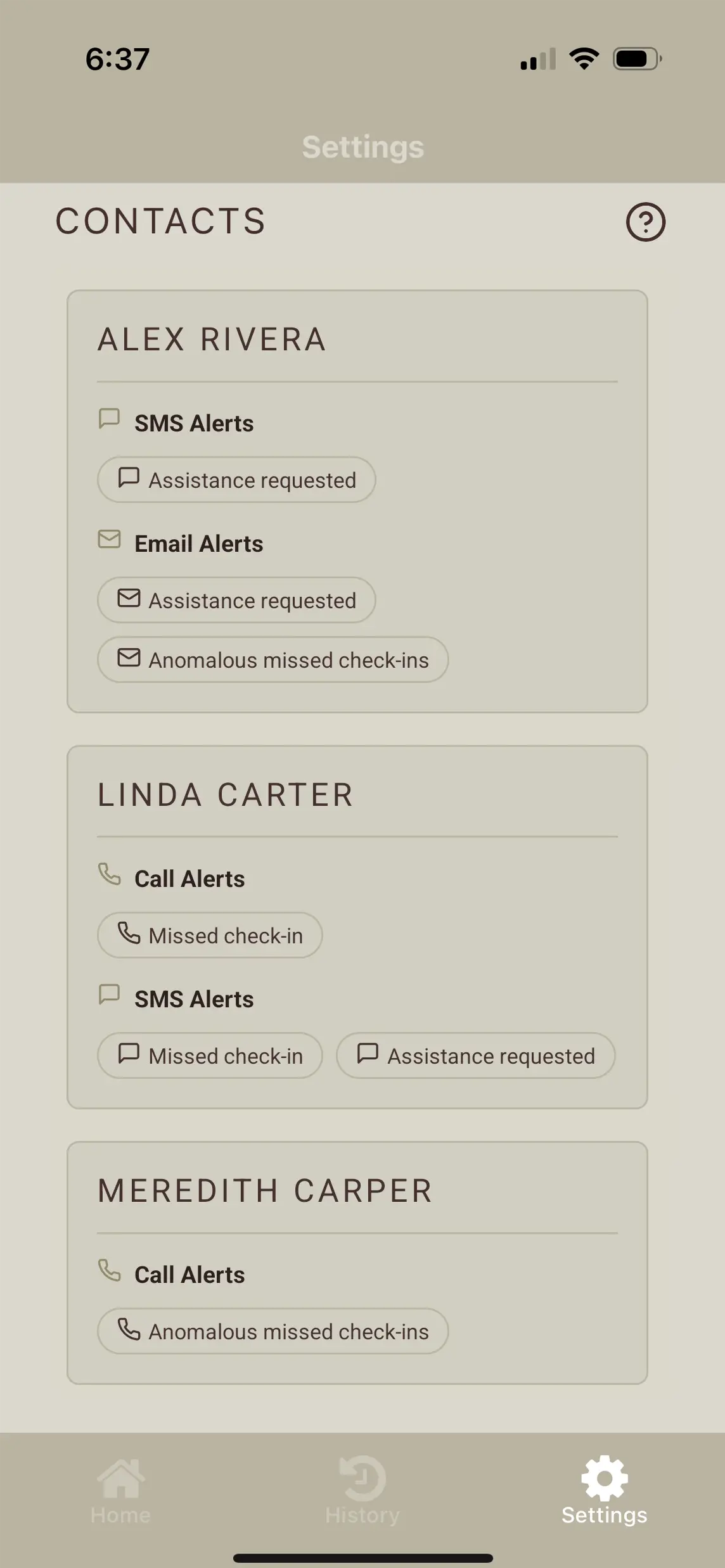Click the phone icon beside Linda Carter's Call Alerts
Viewport: 725px width, 1568px height.
pos(109,874)
